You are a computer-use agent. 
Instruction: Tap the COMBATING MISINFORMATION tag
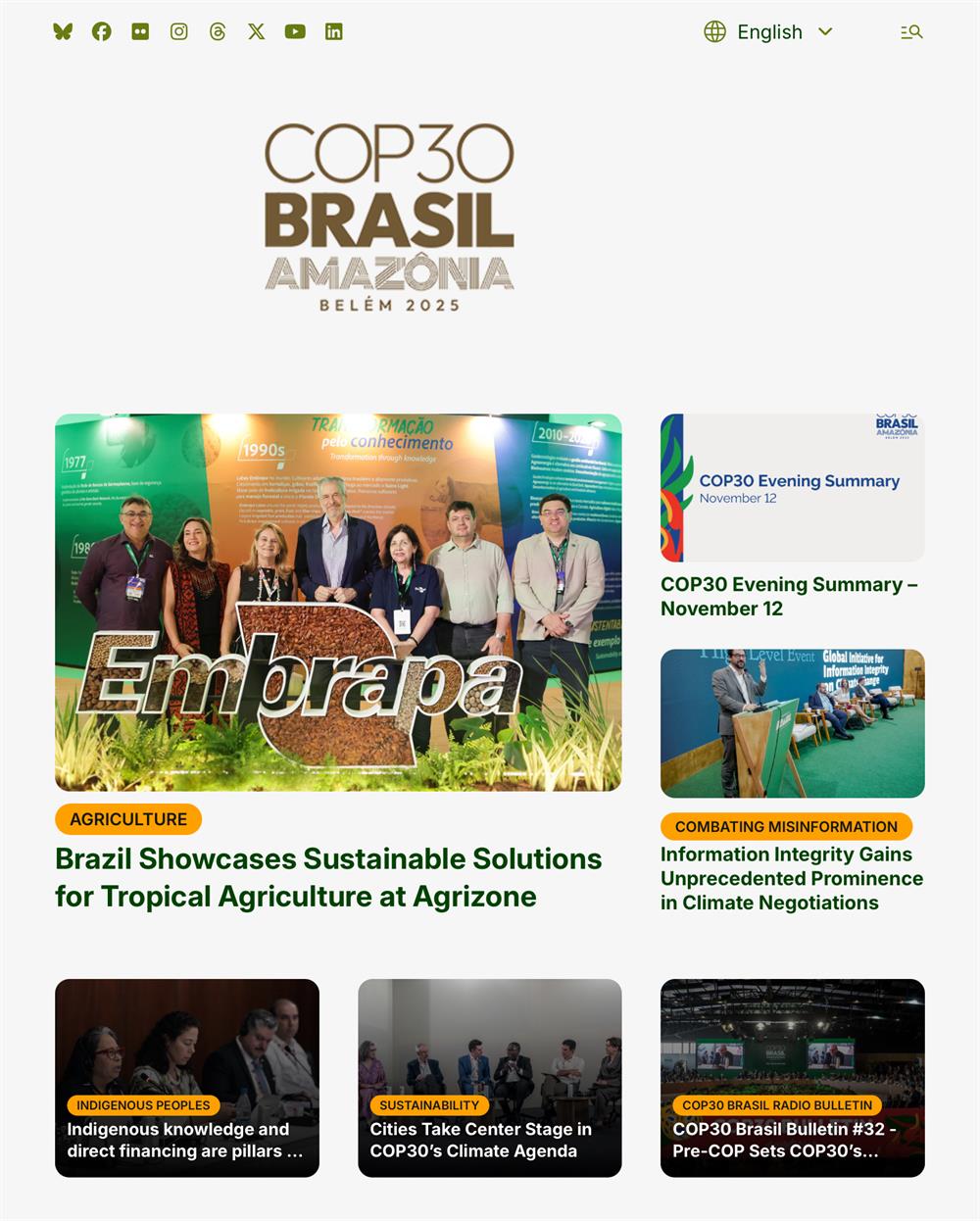click(x=786, y=826)
